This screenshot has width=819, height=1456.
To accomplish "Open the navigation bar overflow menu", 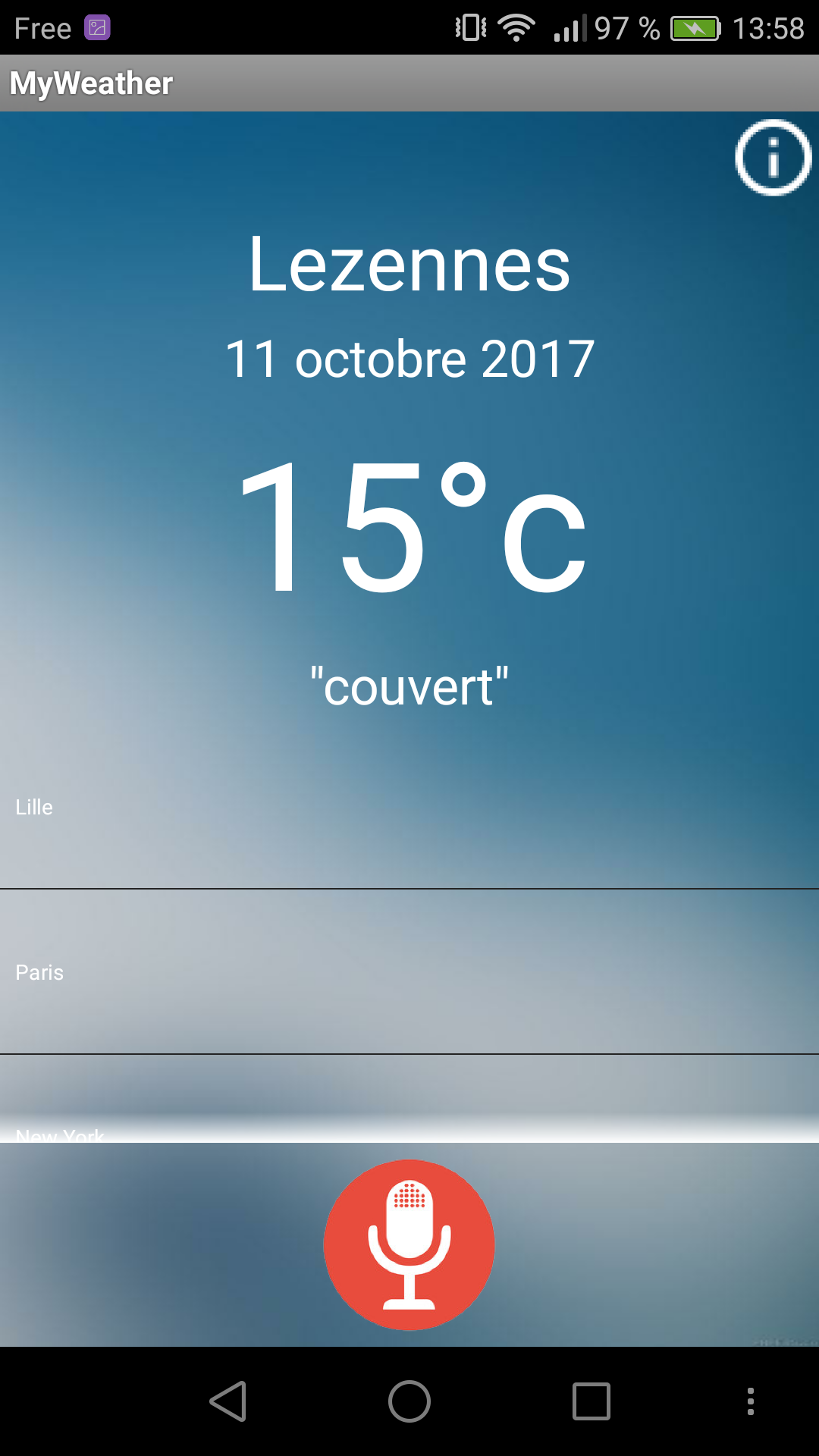I will click(x=750, y=1401).
